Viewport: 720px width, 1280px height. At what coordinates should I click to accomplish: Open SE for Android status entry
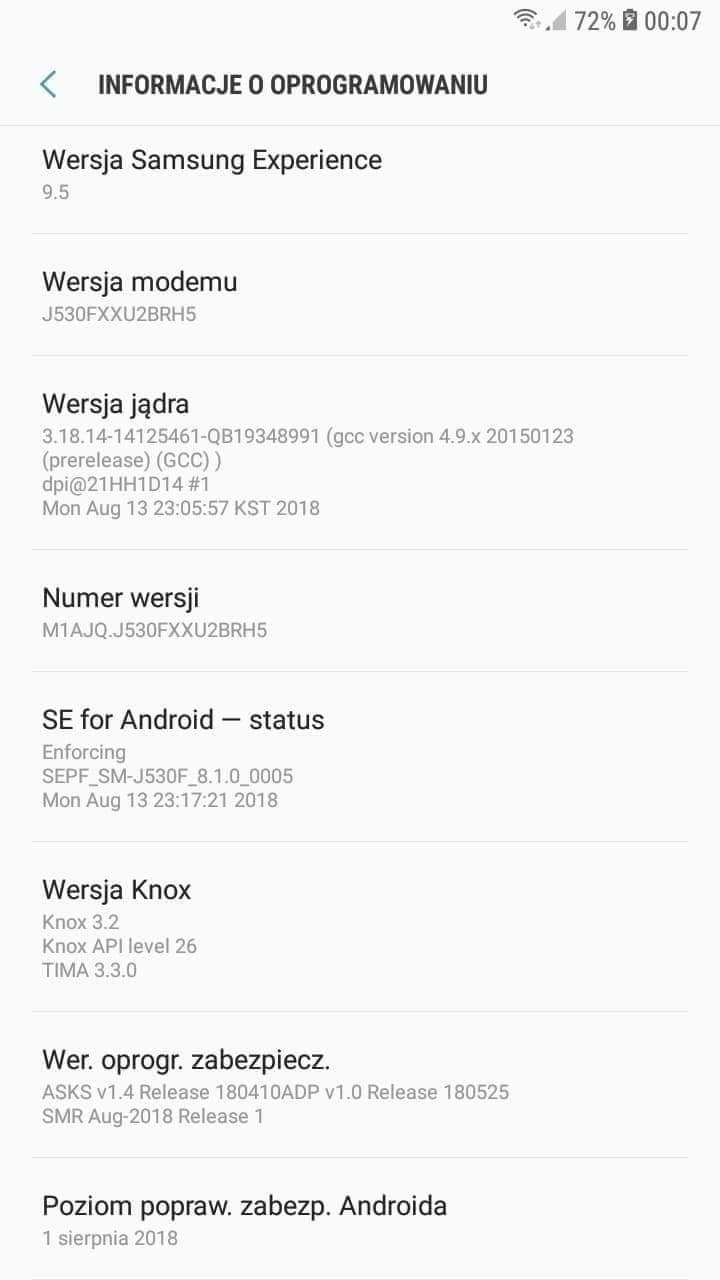pos(360,757)
